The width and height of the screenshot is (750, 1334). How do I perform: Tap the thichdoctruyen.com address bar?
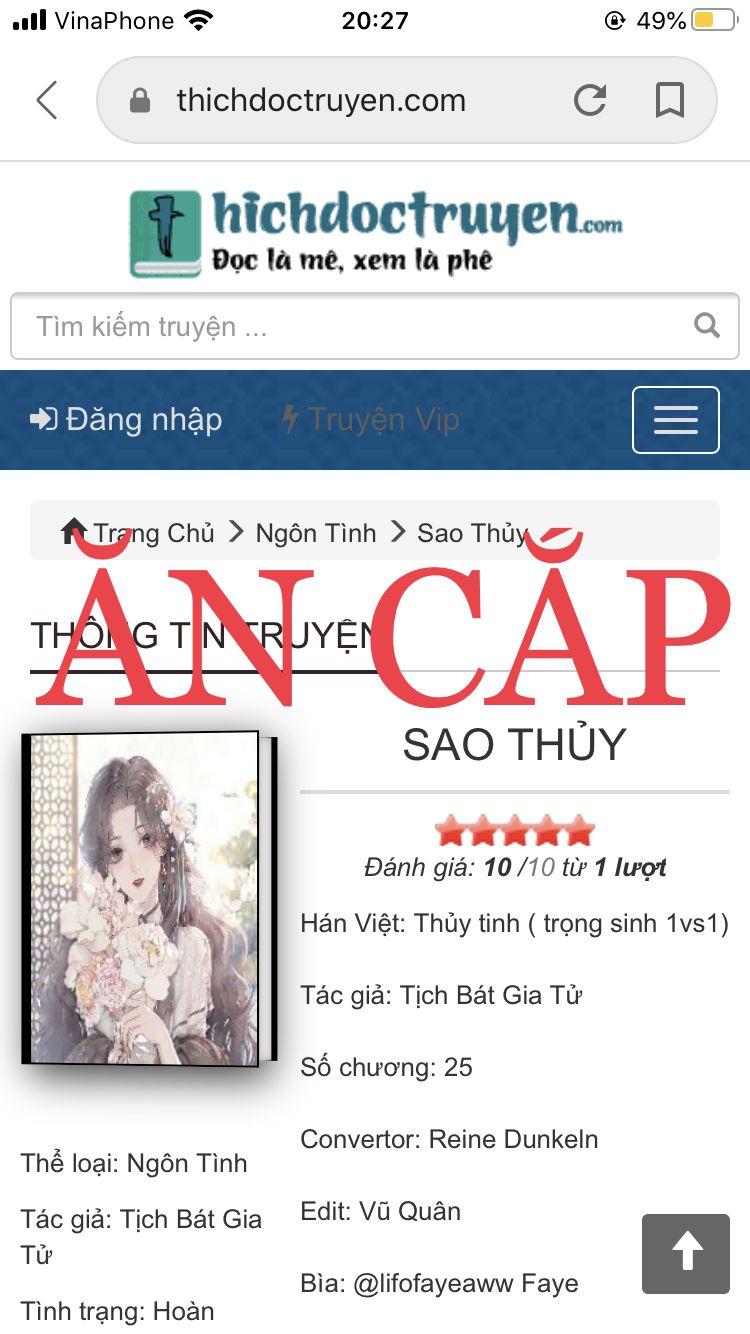(x=321, y=100)
